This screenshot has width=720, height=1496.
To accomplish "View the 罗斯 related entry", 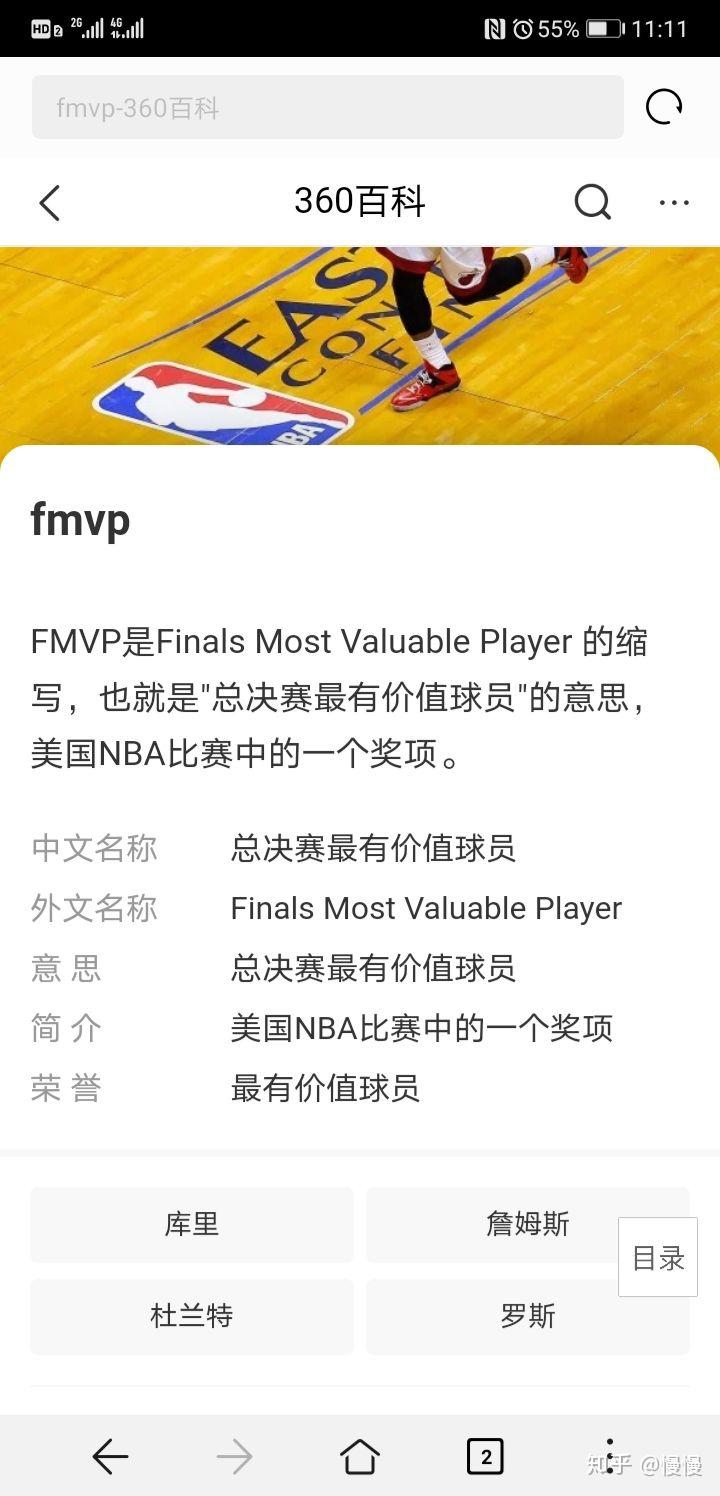I will click(528, 1316).
